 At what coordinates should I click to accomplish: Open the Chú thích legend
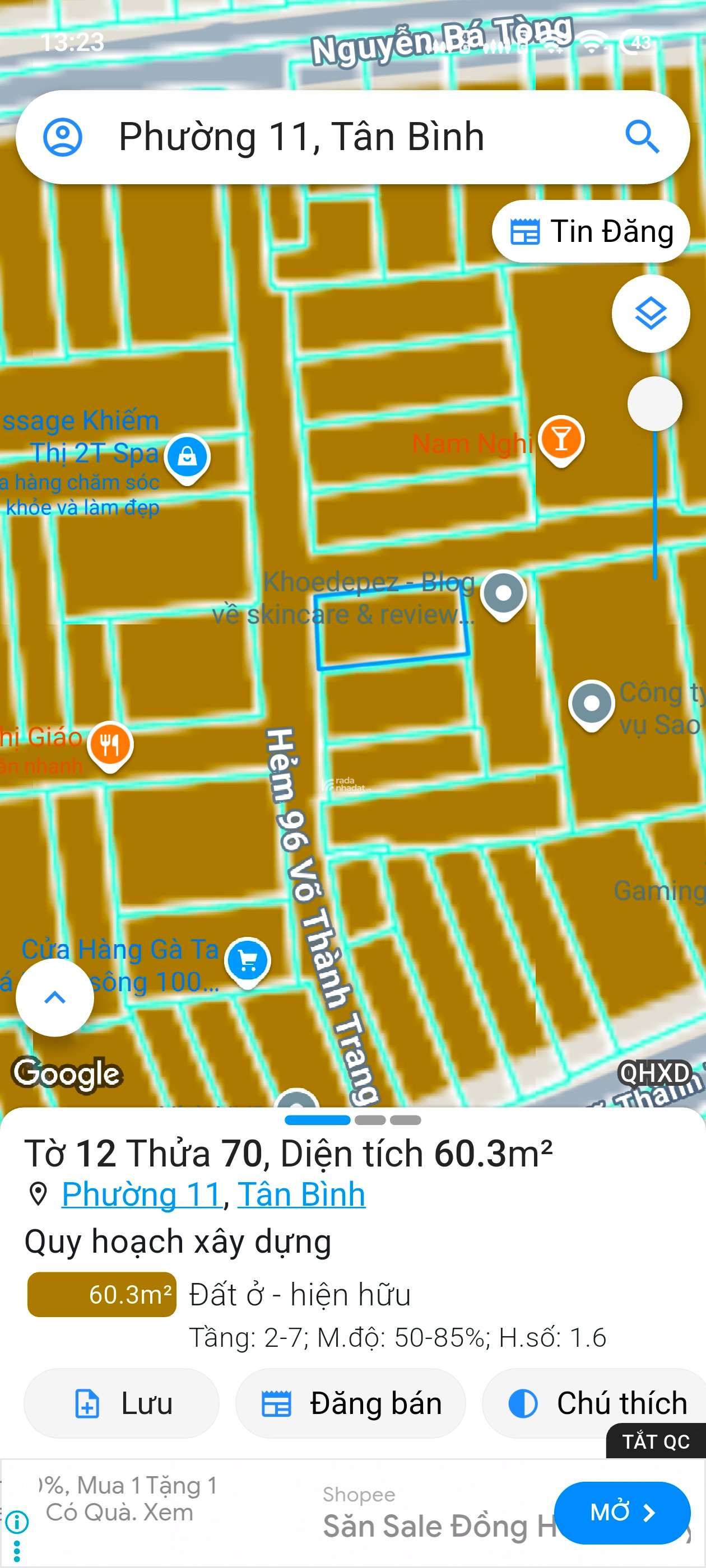pos(597,1403)
